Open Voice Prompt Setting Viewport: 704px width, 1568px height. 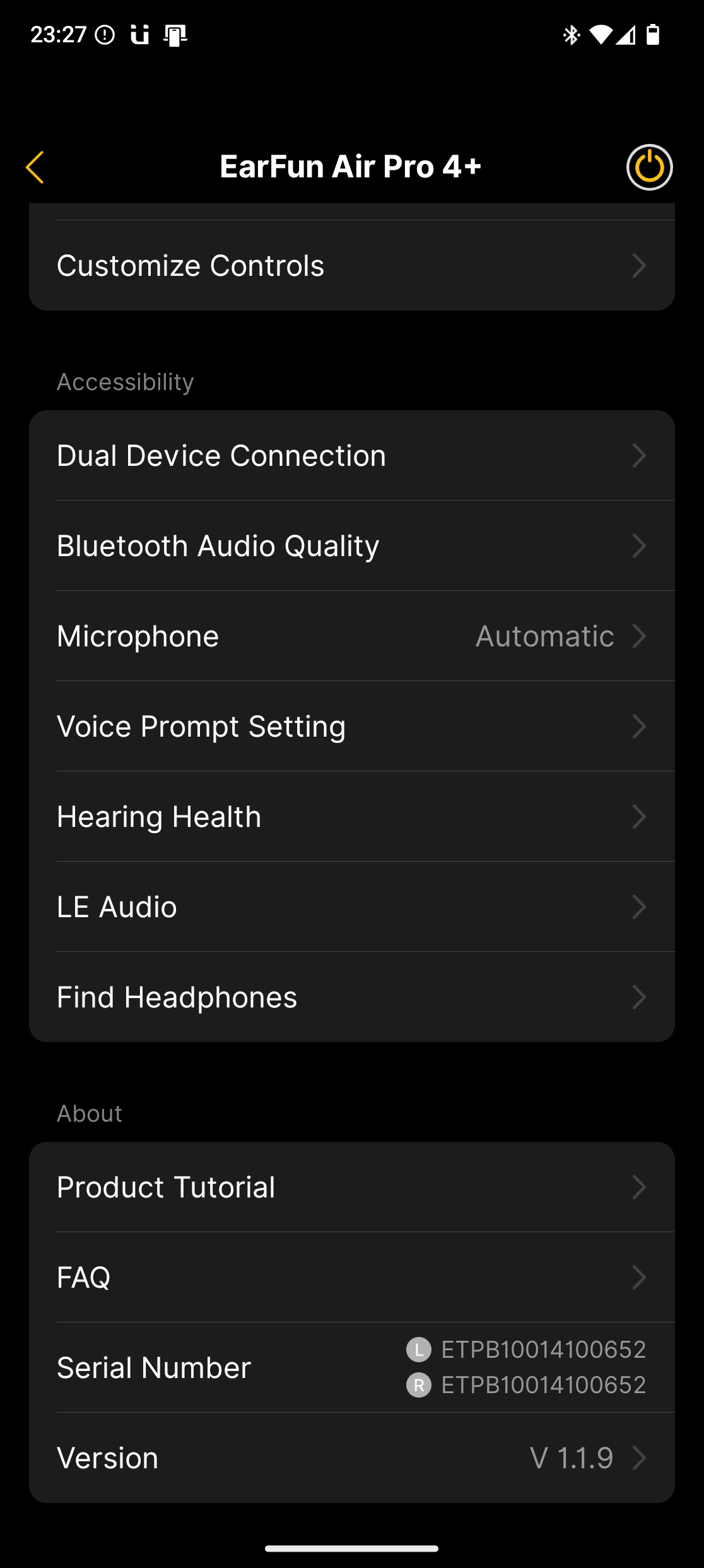coord(351,727)
